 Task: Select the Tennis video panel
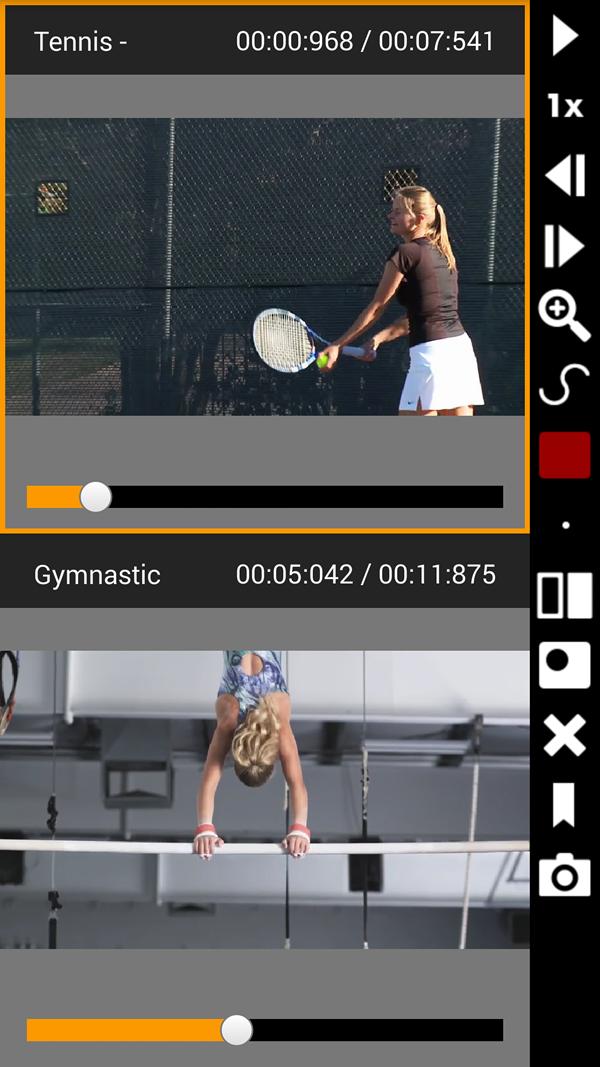(265, 266)
